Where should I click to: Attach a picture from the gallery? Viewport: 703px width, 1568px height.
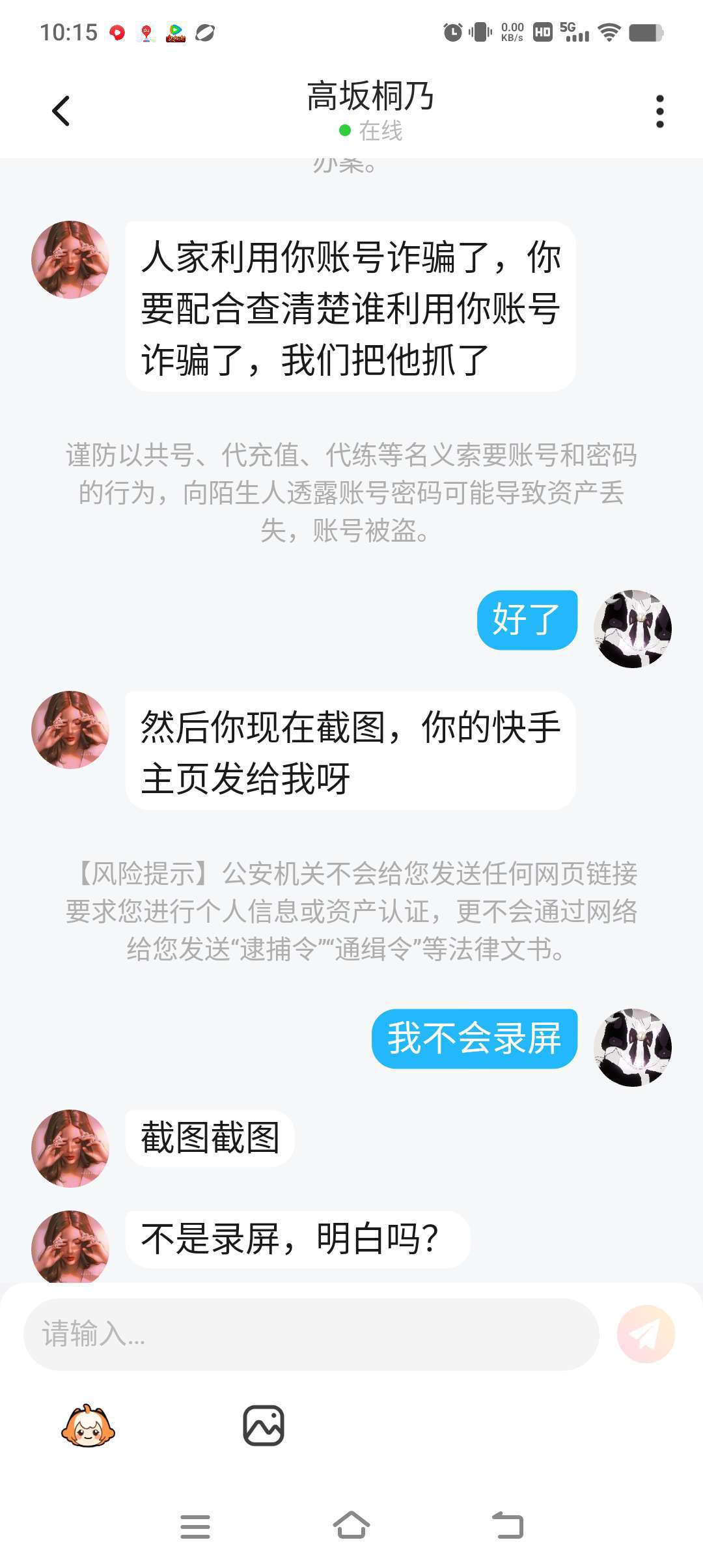coord(264,1425)
